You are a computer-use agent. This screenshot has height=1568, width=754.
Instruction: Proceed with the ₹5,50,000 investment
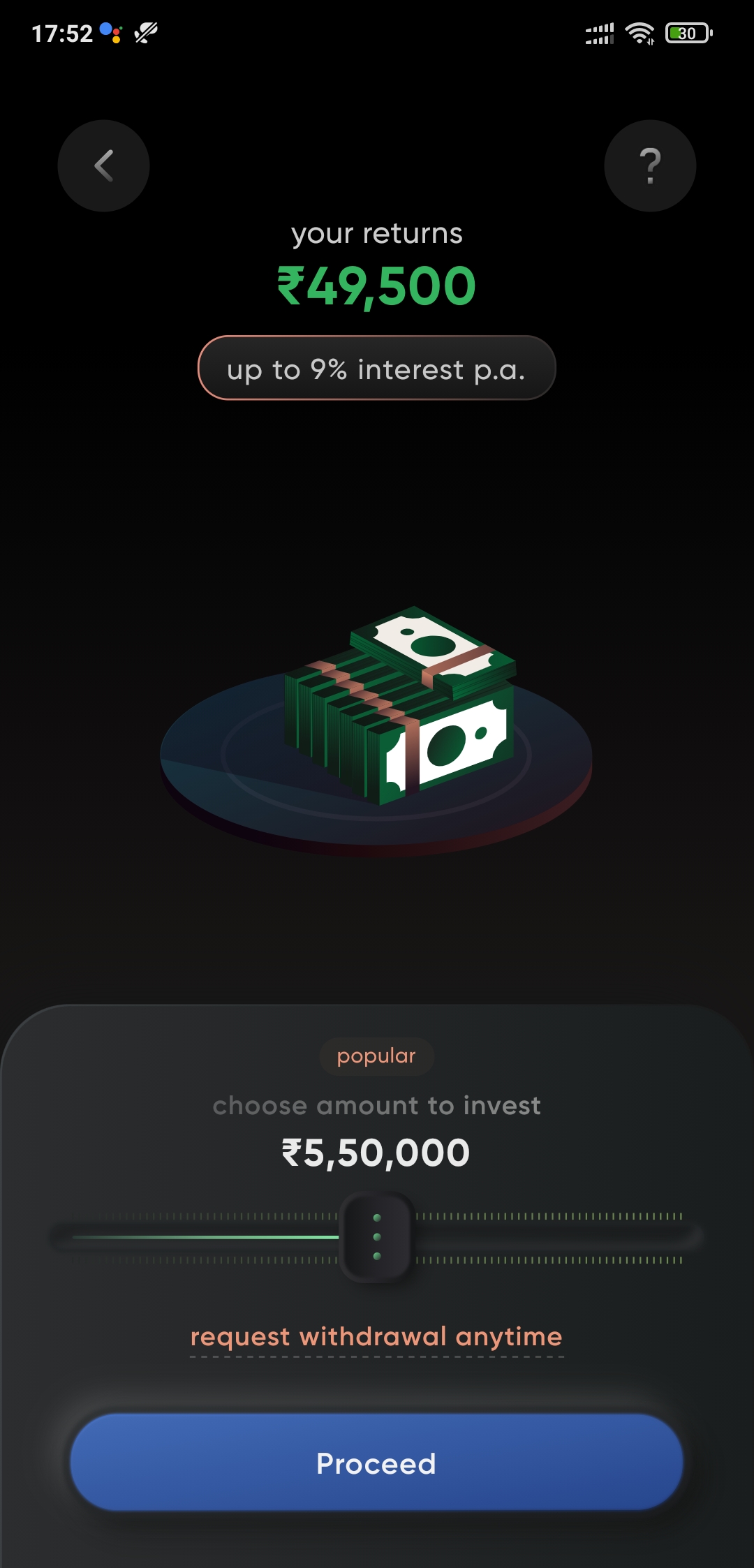click(376, 1463)
